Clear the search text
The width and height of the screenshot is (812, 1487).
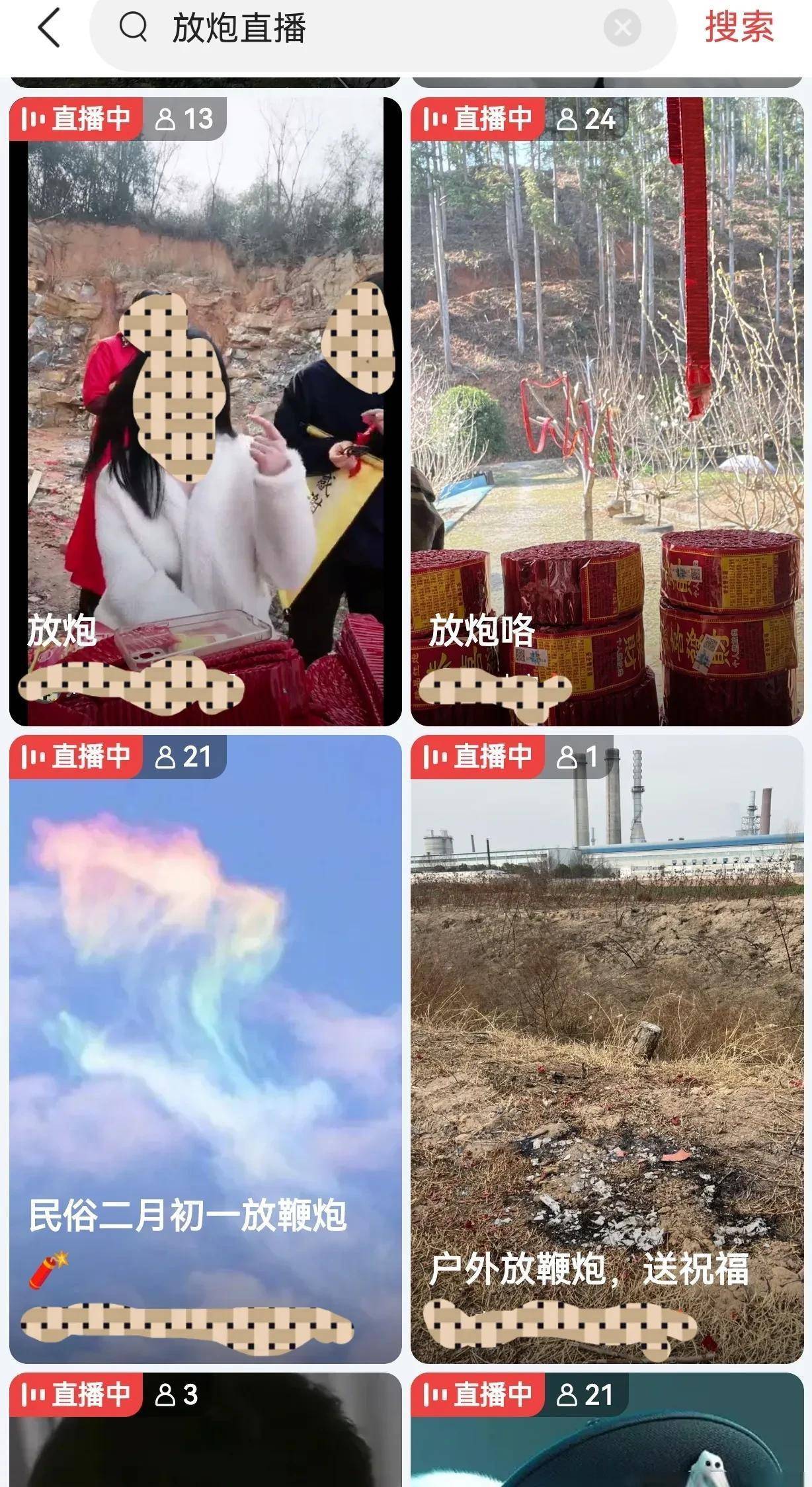coord(622,28)
